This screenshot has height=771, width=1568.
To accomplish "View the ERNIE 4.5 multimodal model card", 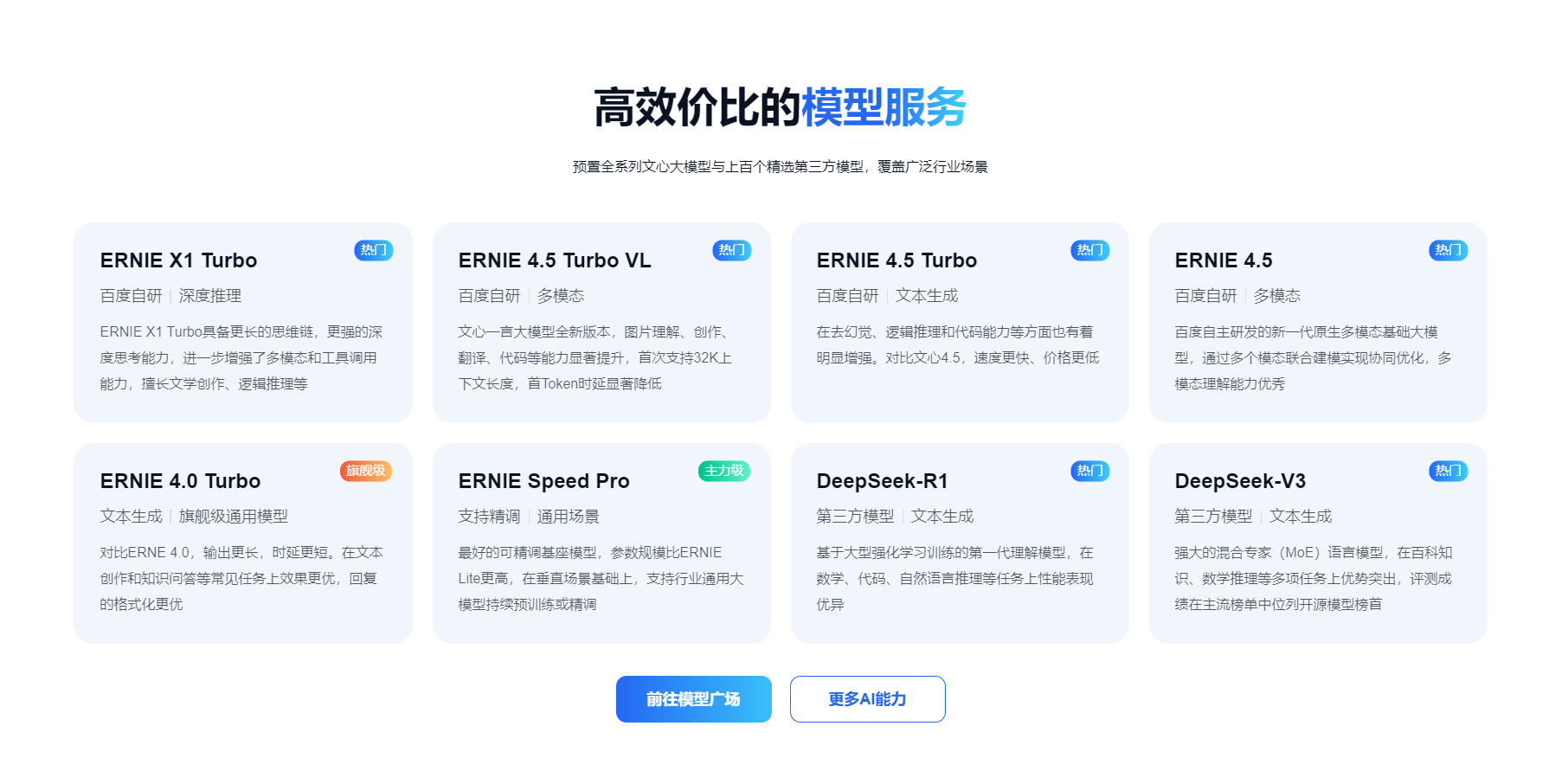I will click(x=1317, y=322).
